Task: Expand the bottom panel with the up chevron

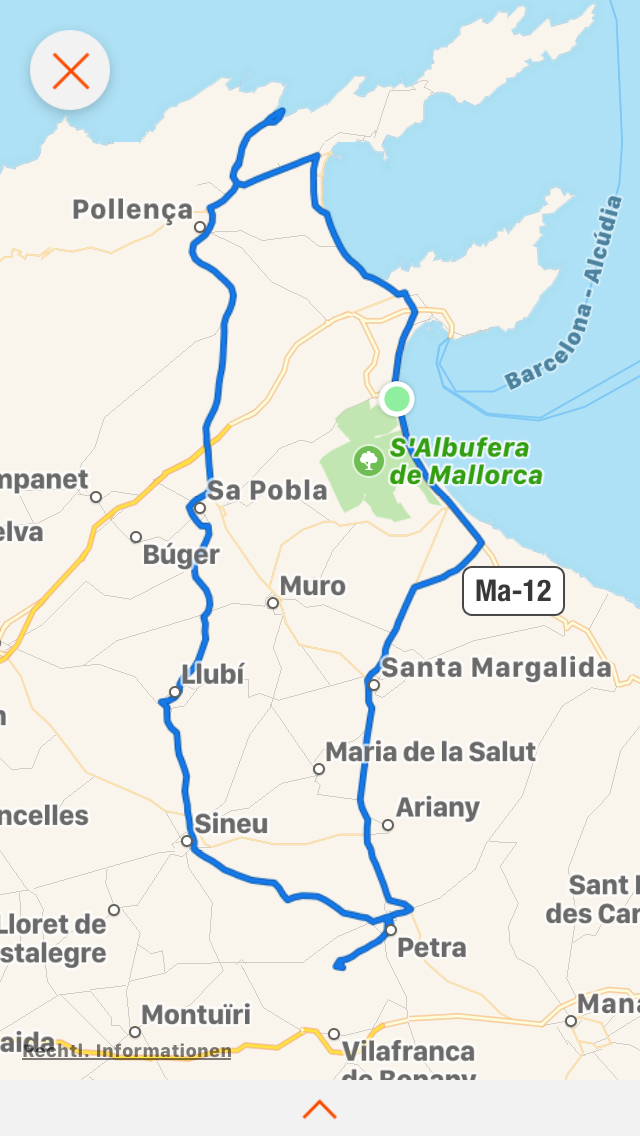Action: pyautogui.click(x=320, y=1109)
